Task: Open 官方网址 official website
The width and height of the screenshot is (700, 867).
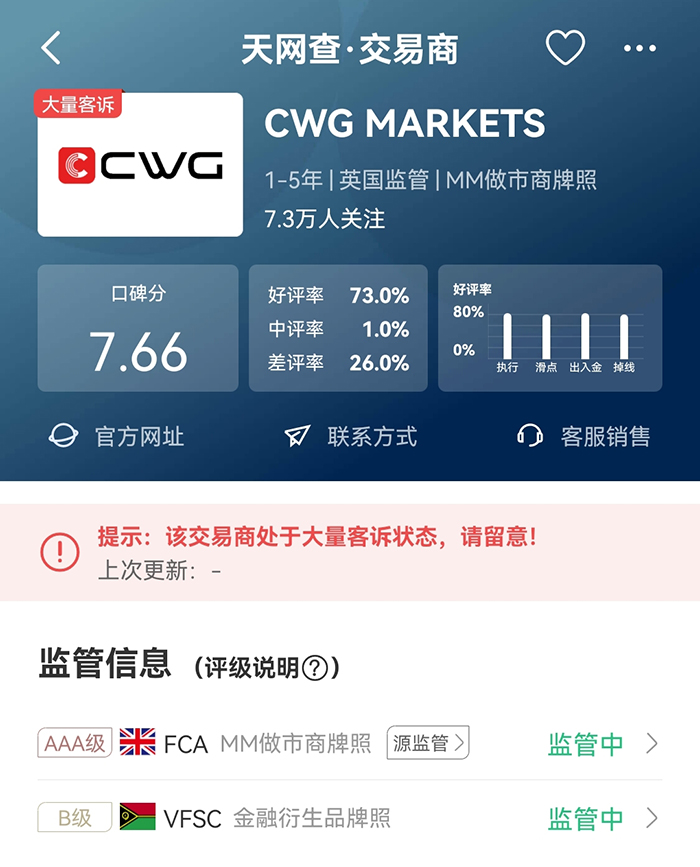Action: coord(117,436)
